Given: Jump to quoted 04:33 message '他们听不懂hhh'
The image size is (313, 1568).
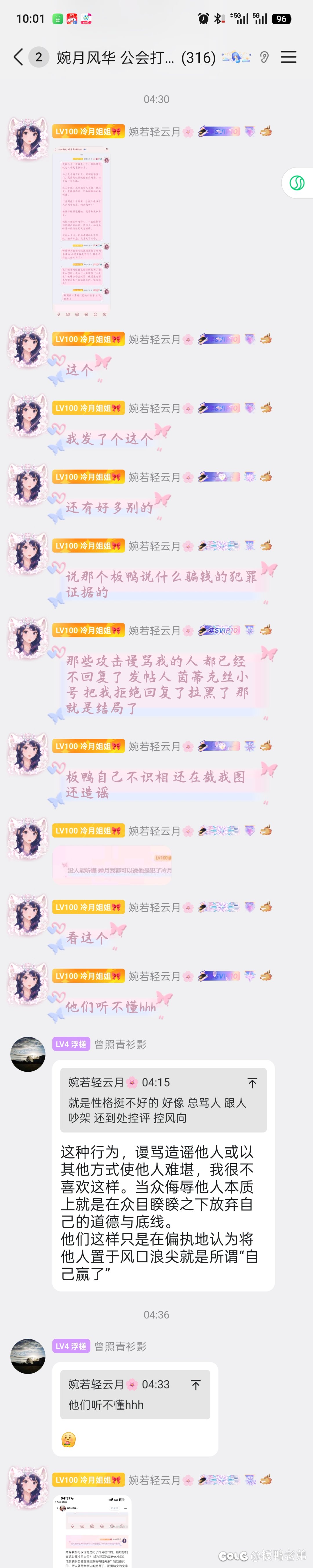Looking at the screenshot, I should (135, 1394).
